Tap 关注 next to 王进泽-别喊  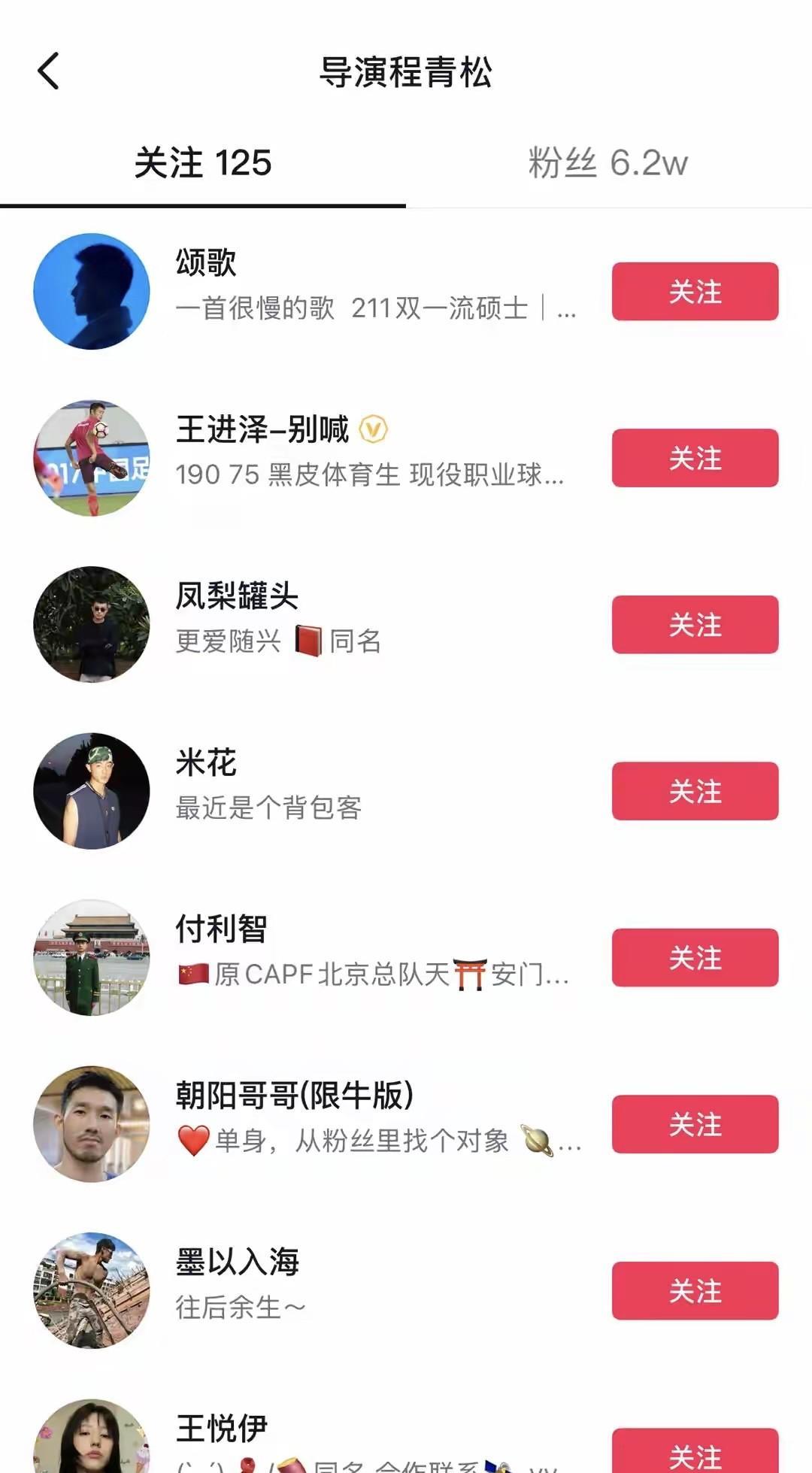(x=695, y=458)
